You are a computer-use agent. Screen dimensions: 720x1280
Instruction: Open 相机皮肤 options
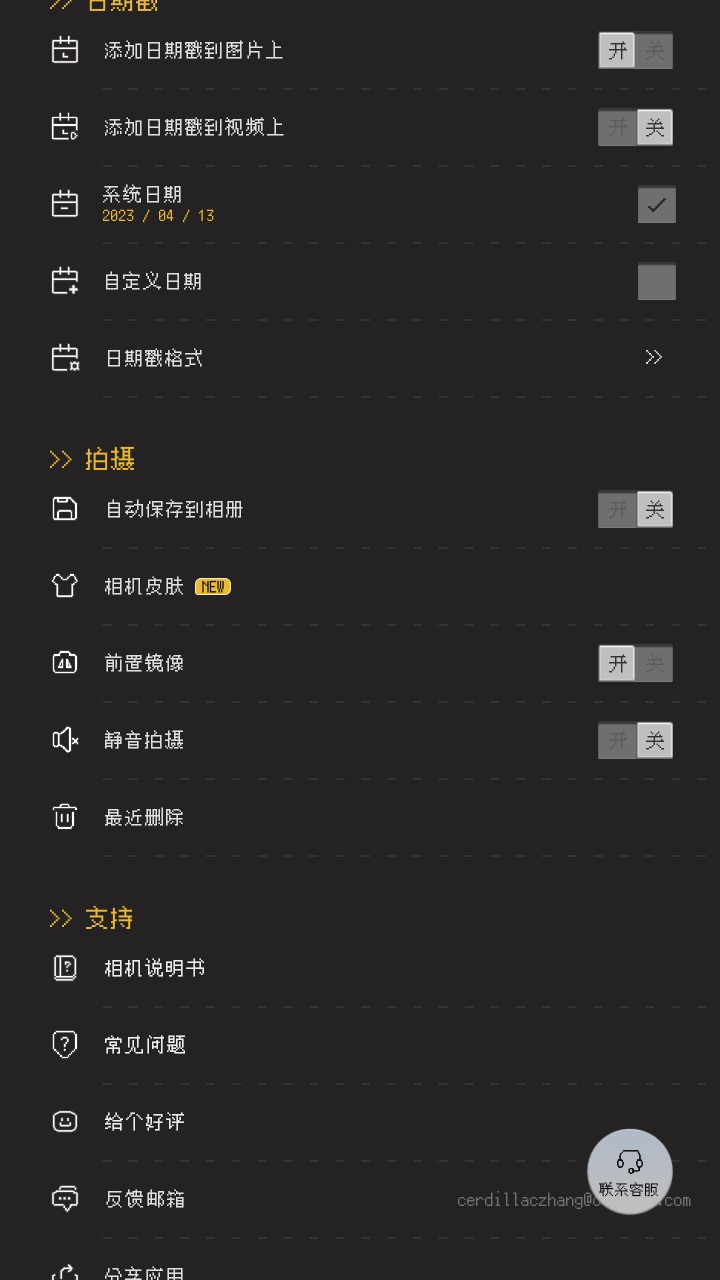tap(360, 587)
